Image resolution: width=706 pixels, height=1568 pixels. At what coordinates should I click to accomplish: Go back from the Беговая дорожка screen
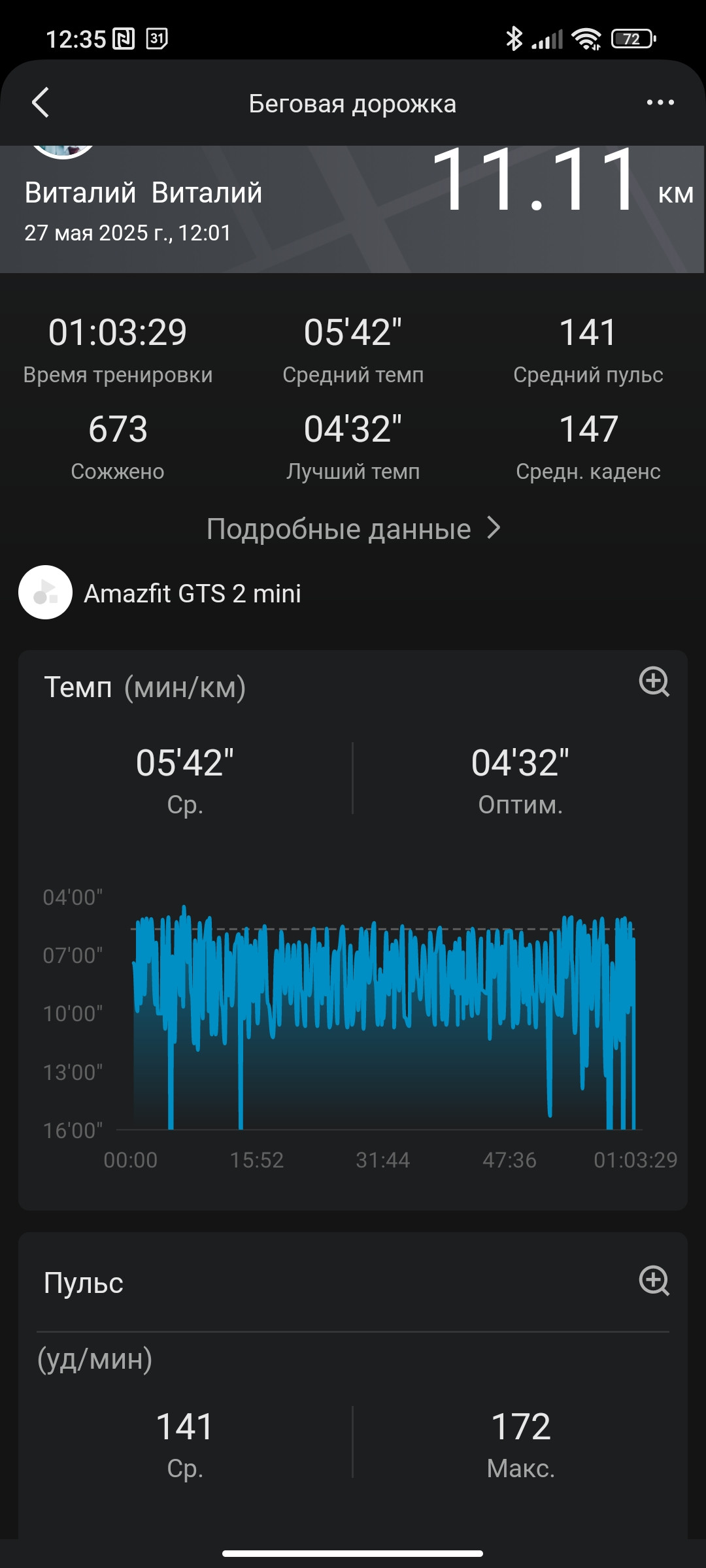[x=41, y=103]
